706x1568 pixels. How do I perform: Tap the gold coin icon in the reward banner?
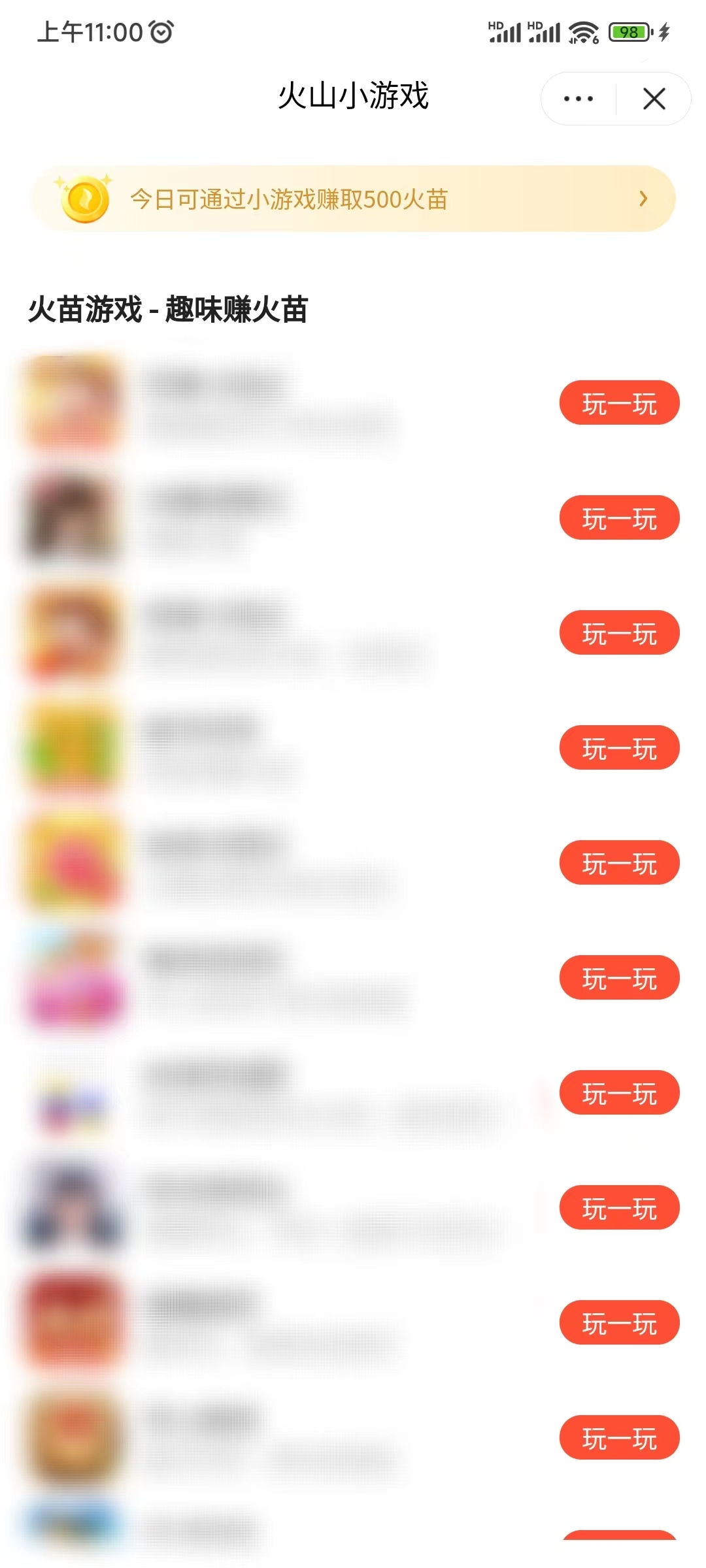(85, 199)
